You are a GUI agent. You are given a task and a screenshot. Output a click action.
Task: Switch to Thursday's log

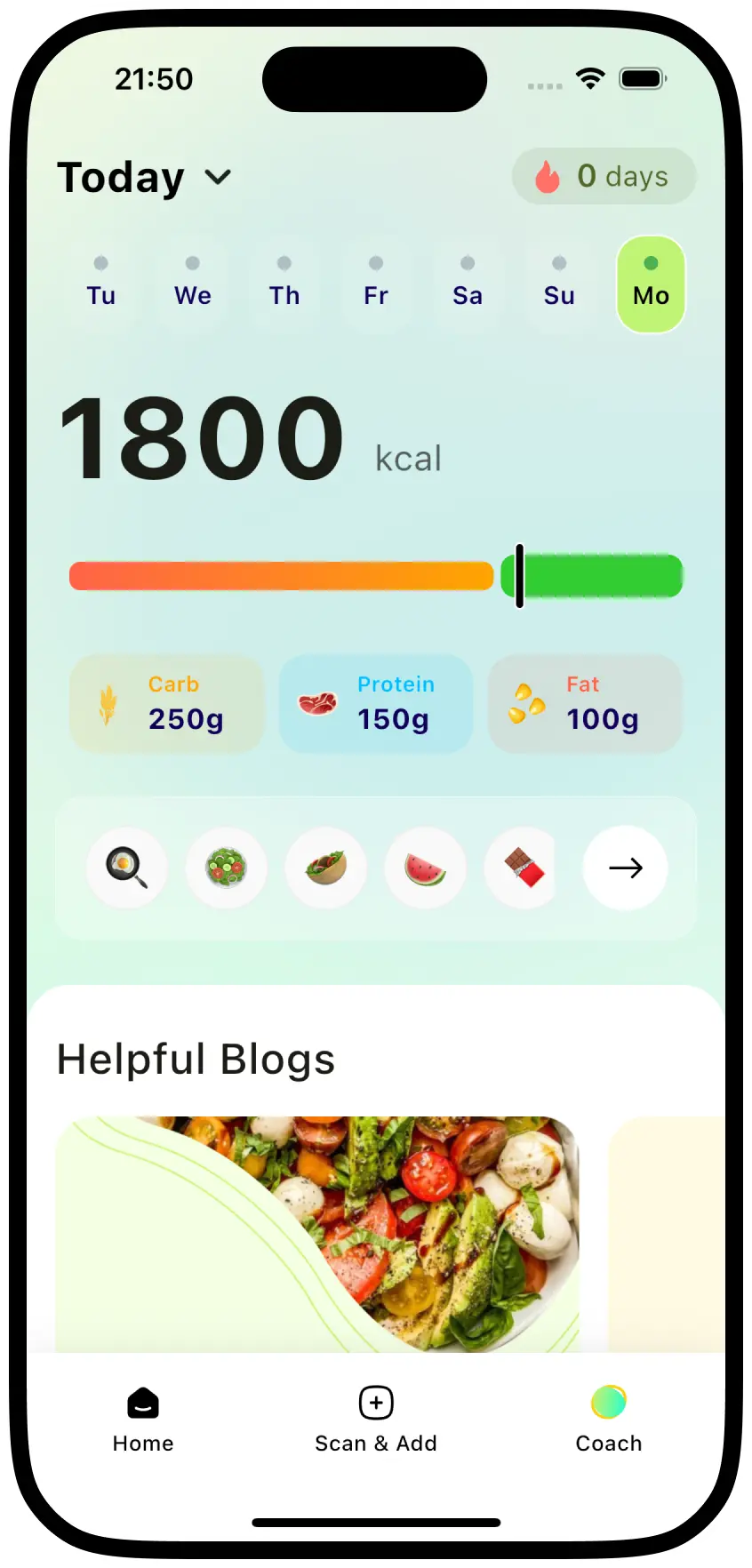[284, 284]
